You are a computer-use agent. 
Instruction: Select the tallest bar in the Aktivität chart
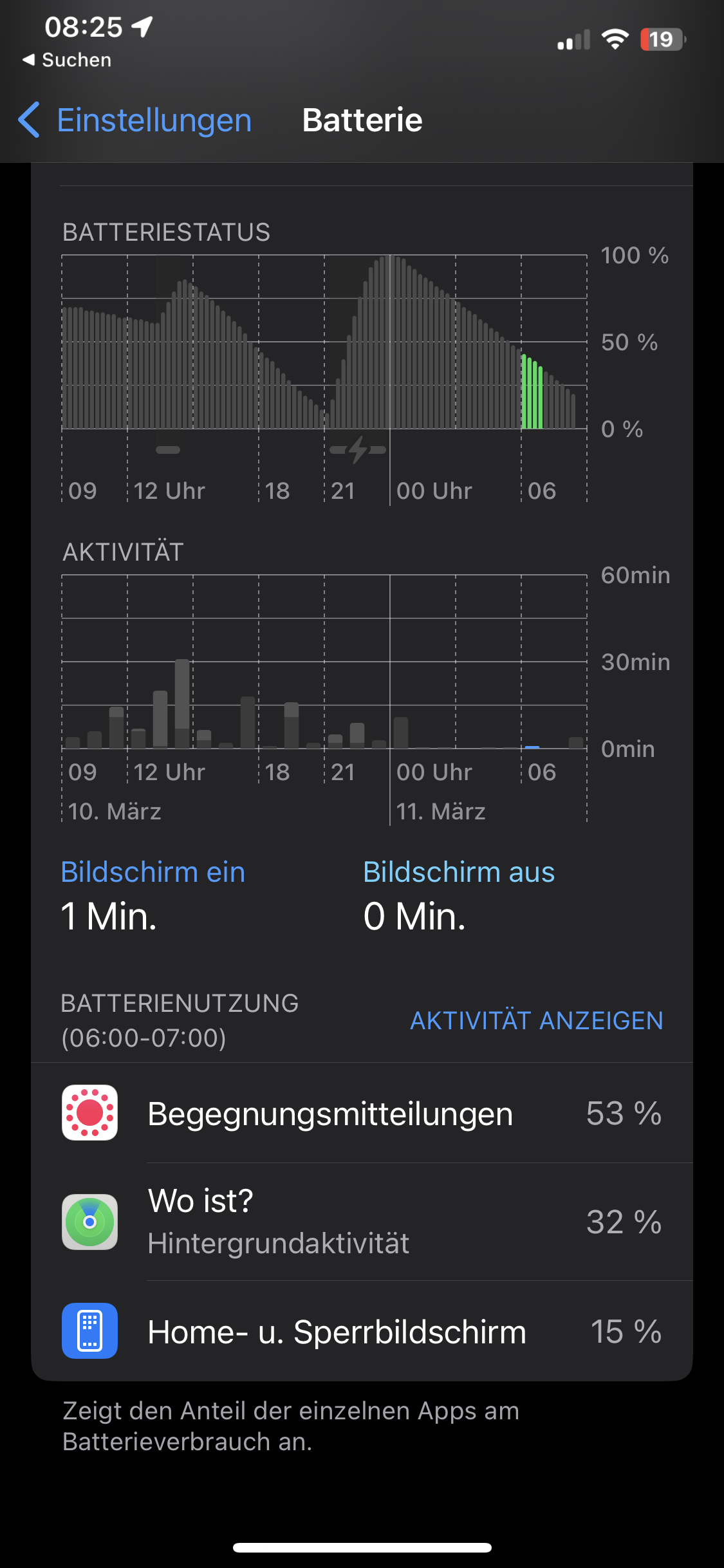pos(182,704)
